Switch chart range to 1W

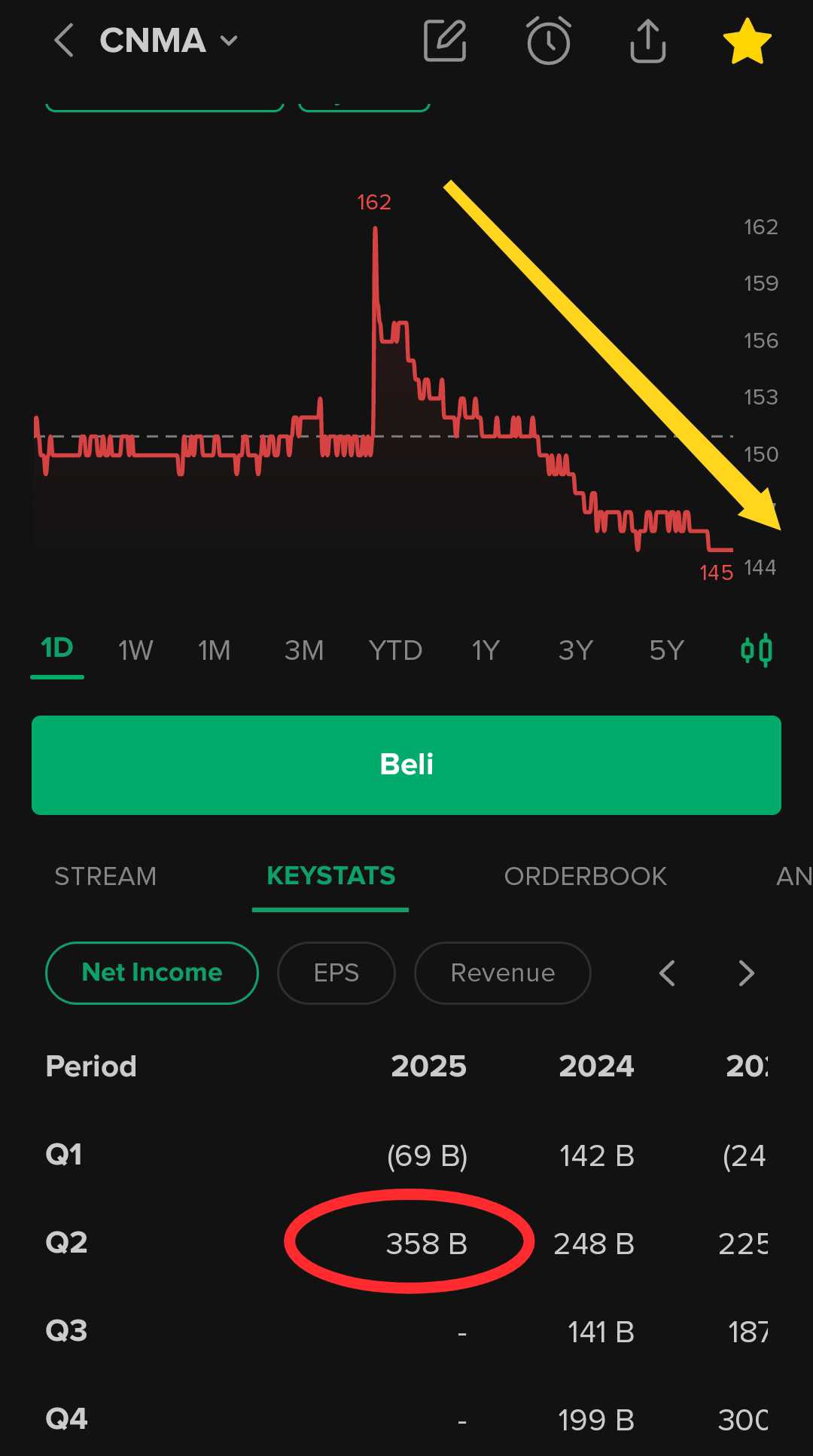pos(135,650)
